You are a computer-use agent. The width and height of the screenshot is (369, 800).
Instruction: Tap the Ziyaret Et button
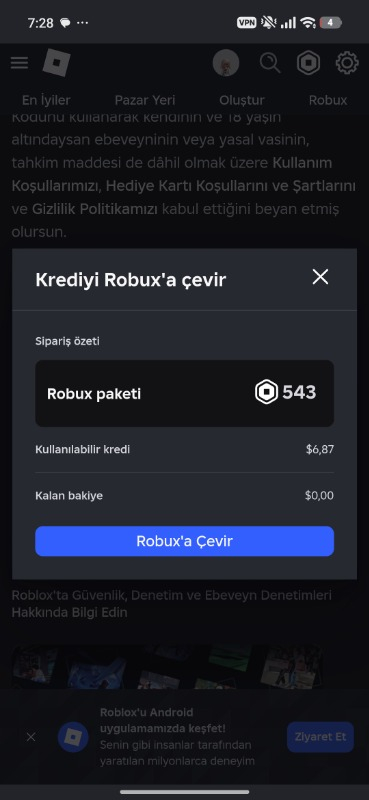point(320,737)
